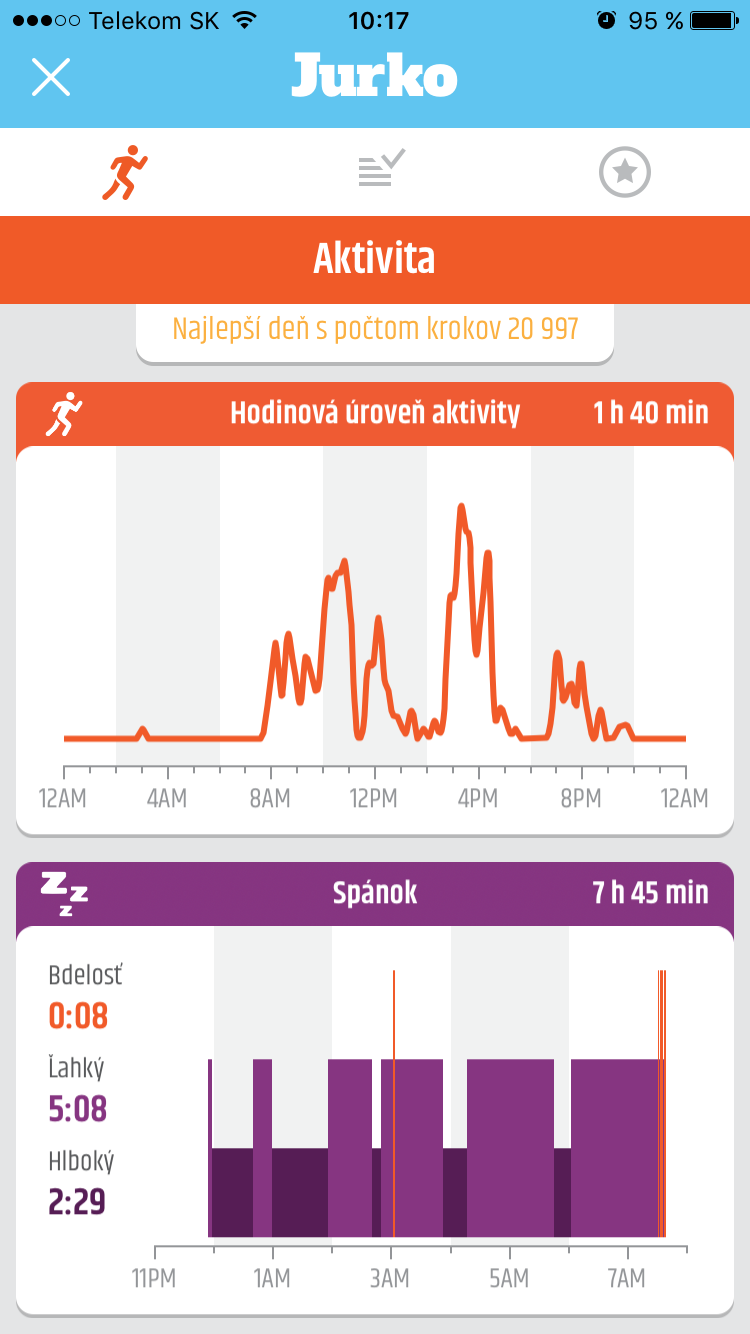Open the hourly activity level card
This screenshot has width=750, height=1334.
tap(375, 608)
